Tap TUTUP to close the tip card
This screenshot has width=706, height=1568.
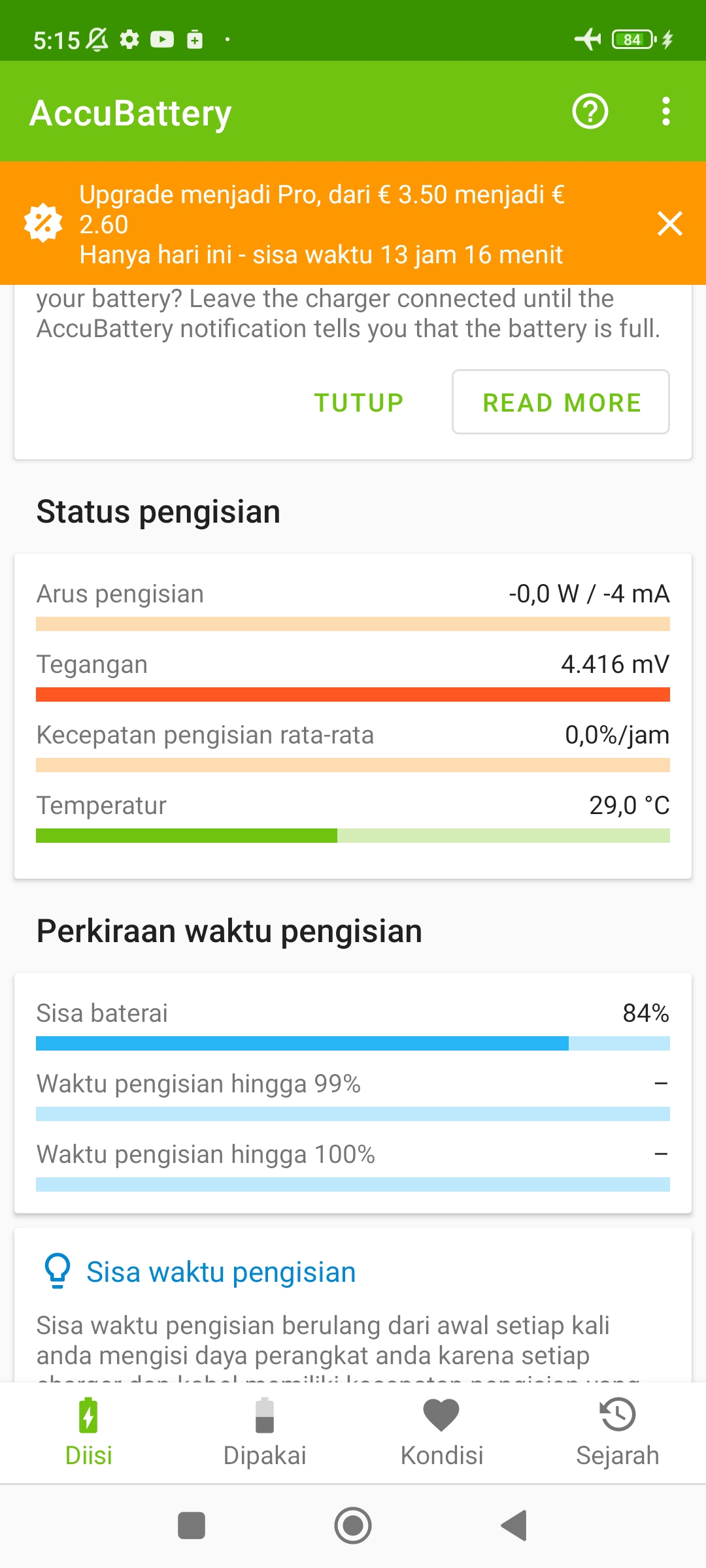pos(359,402)
